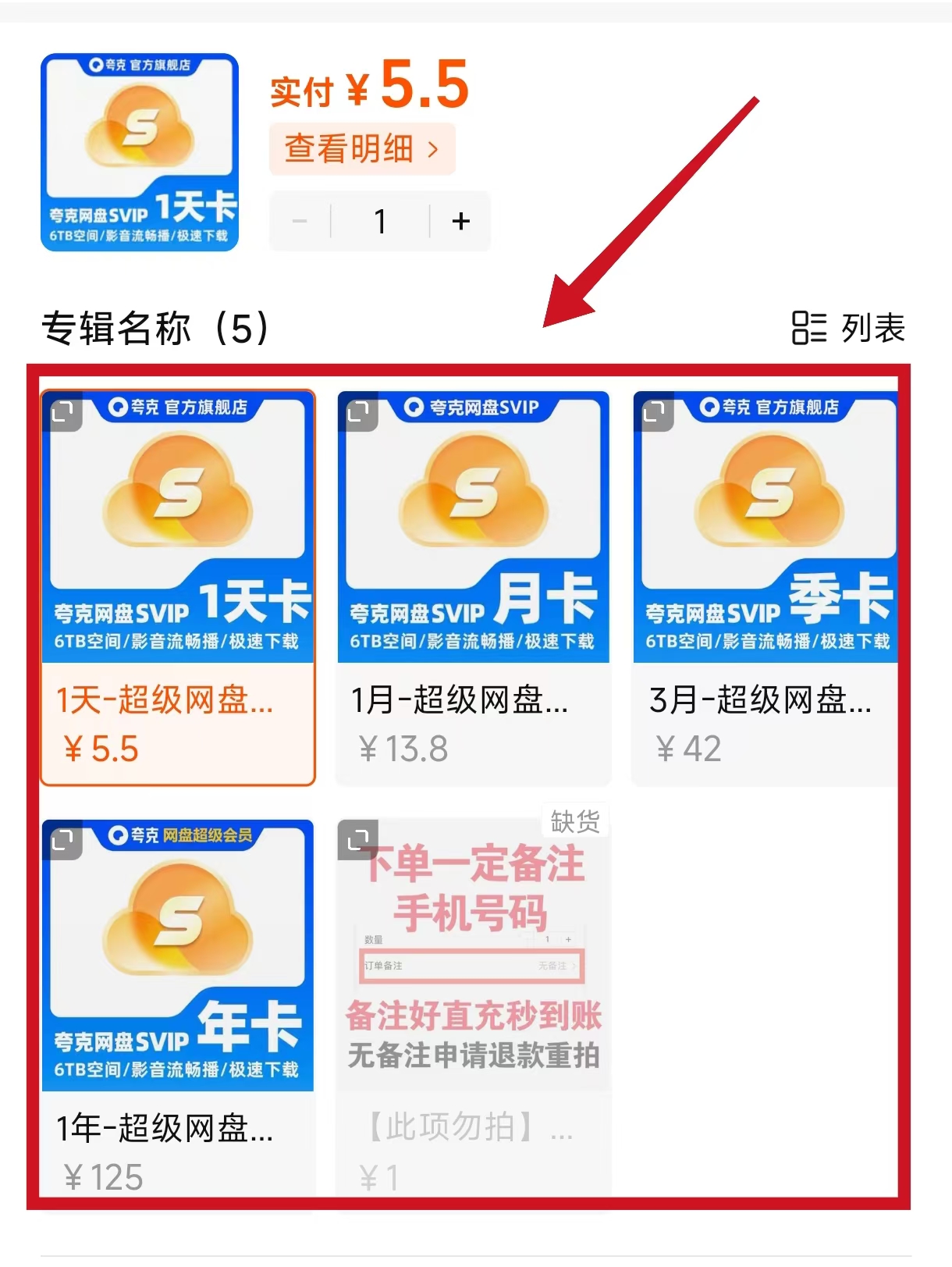Enlarge the 季卡 image via expand icon
The width and height of the screenshot is (952, 1267).
point(654,411)
